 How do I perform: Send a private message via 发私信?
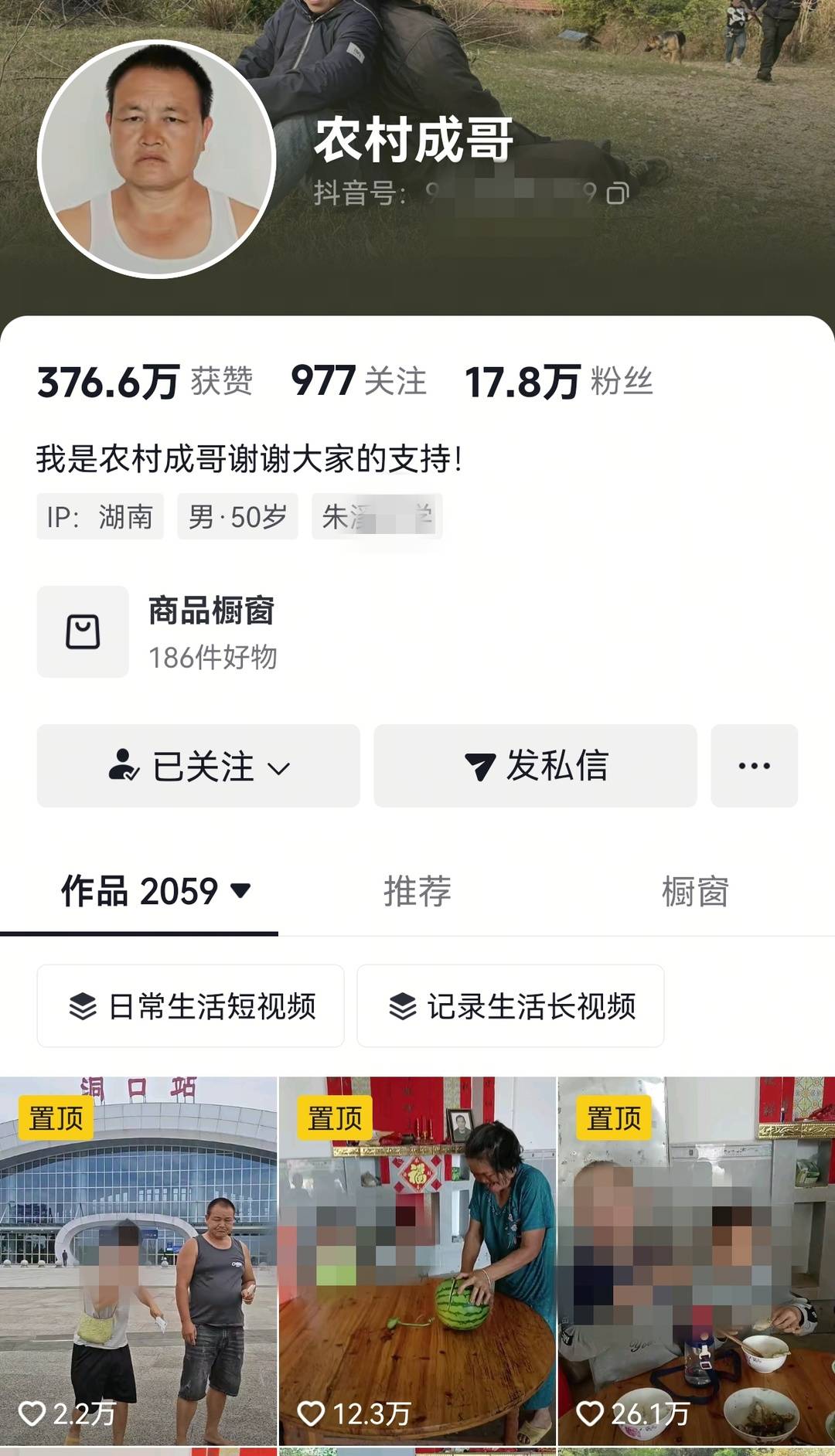535,766
